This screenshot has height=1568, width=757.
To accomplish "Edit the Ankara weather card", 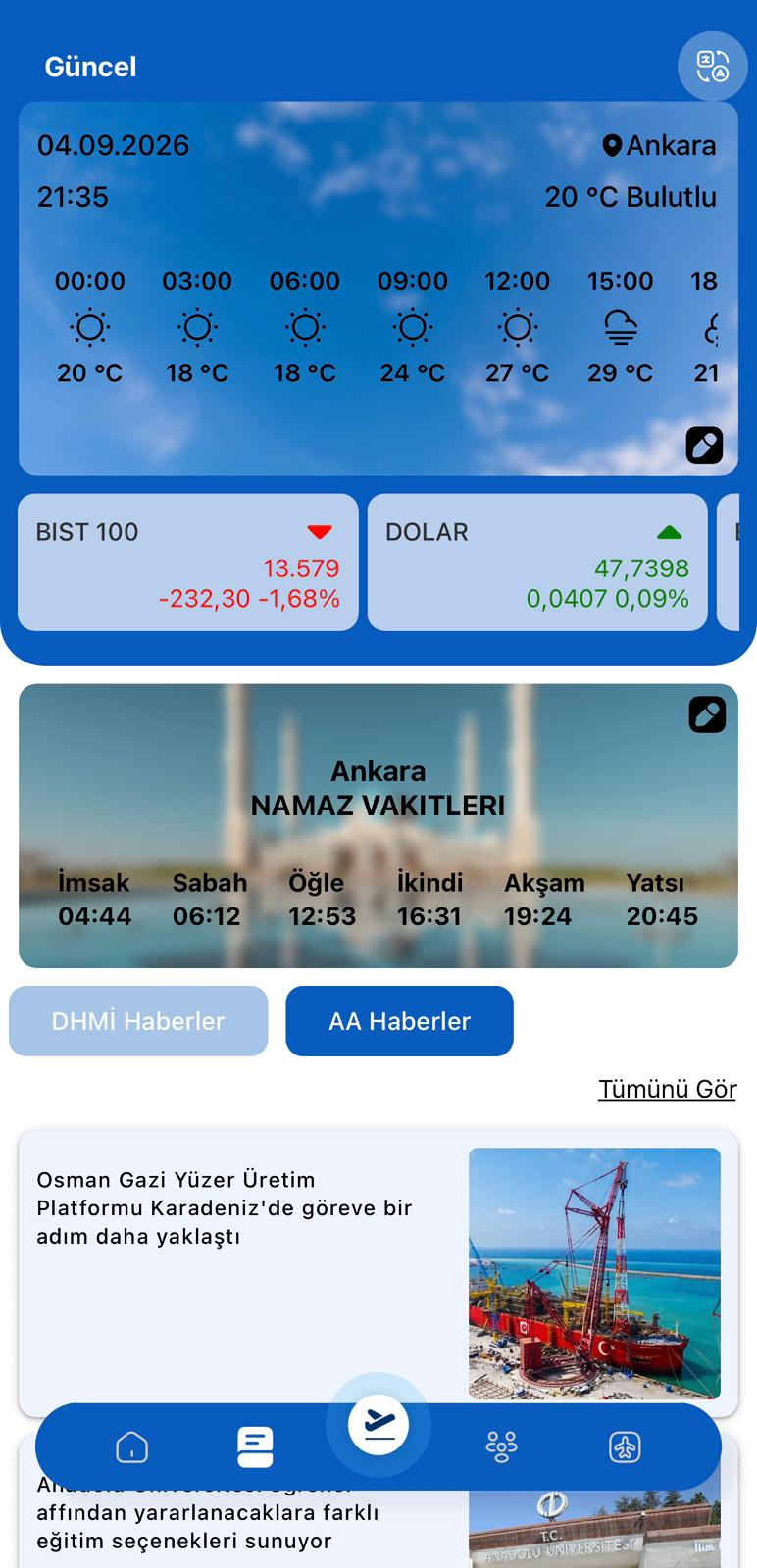I will 704,445.
